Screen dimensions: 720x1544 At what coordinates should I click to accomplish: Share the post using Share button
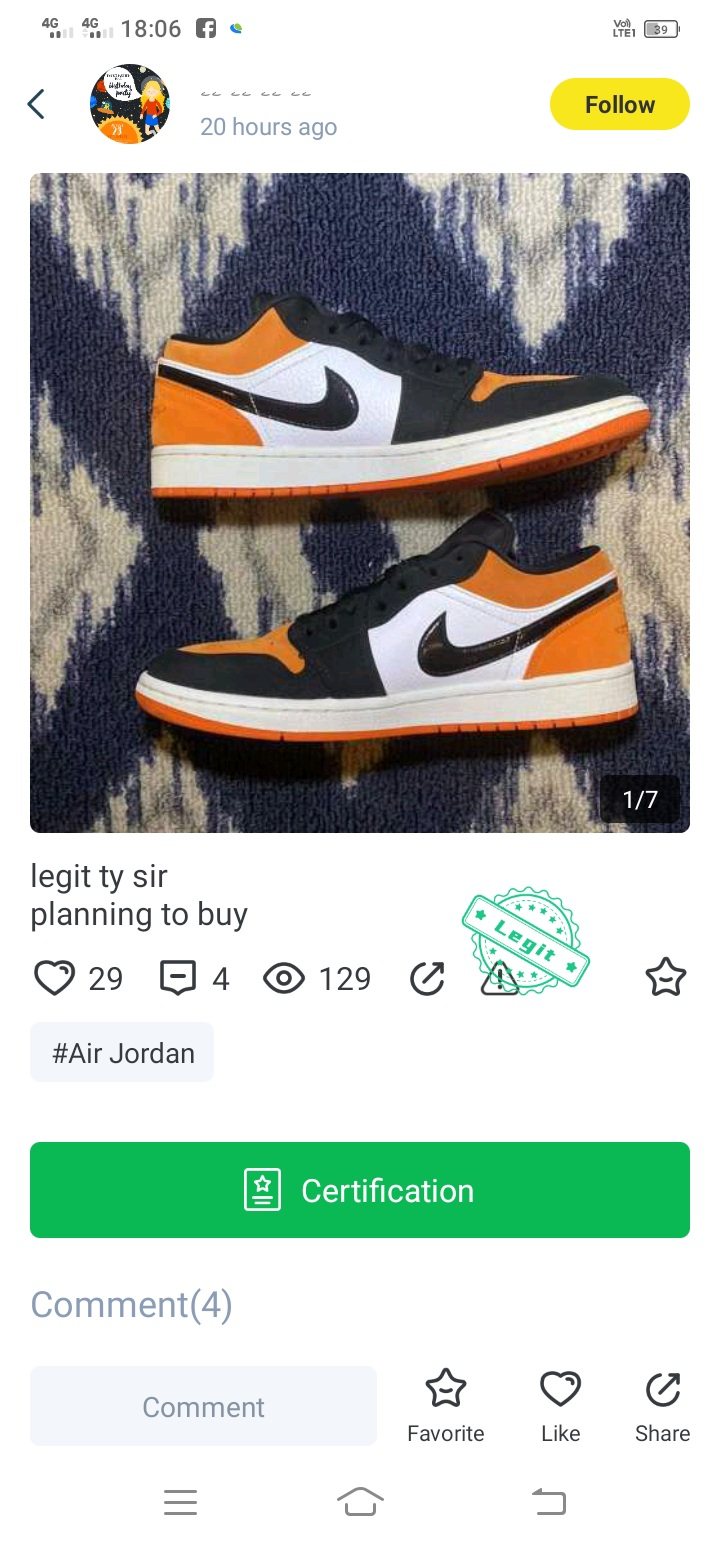point(662,1405)
